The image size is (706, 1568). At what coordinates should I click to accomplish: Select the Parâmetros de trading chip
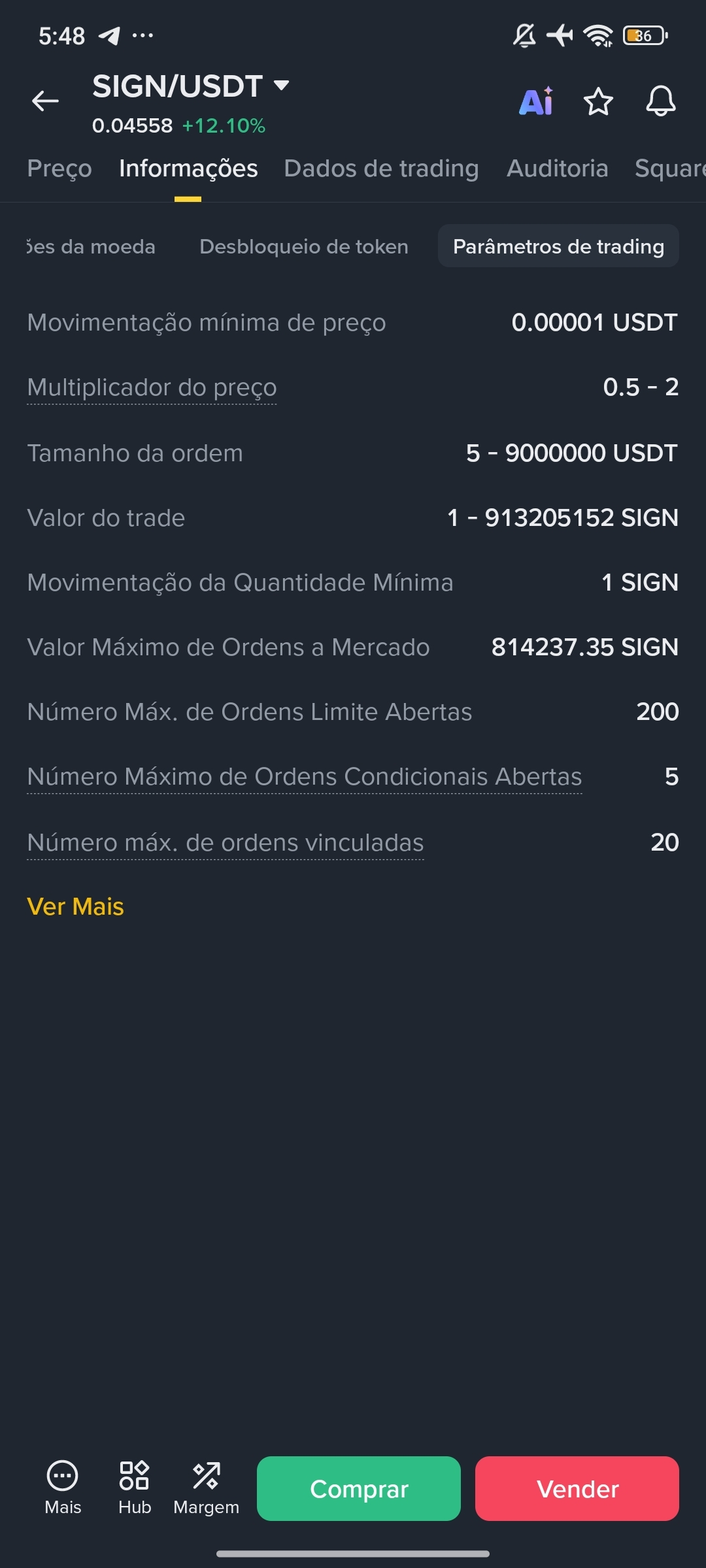coord(558,246)
